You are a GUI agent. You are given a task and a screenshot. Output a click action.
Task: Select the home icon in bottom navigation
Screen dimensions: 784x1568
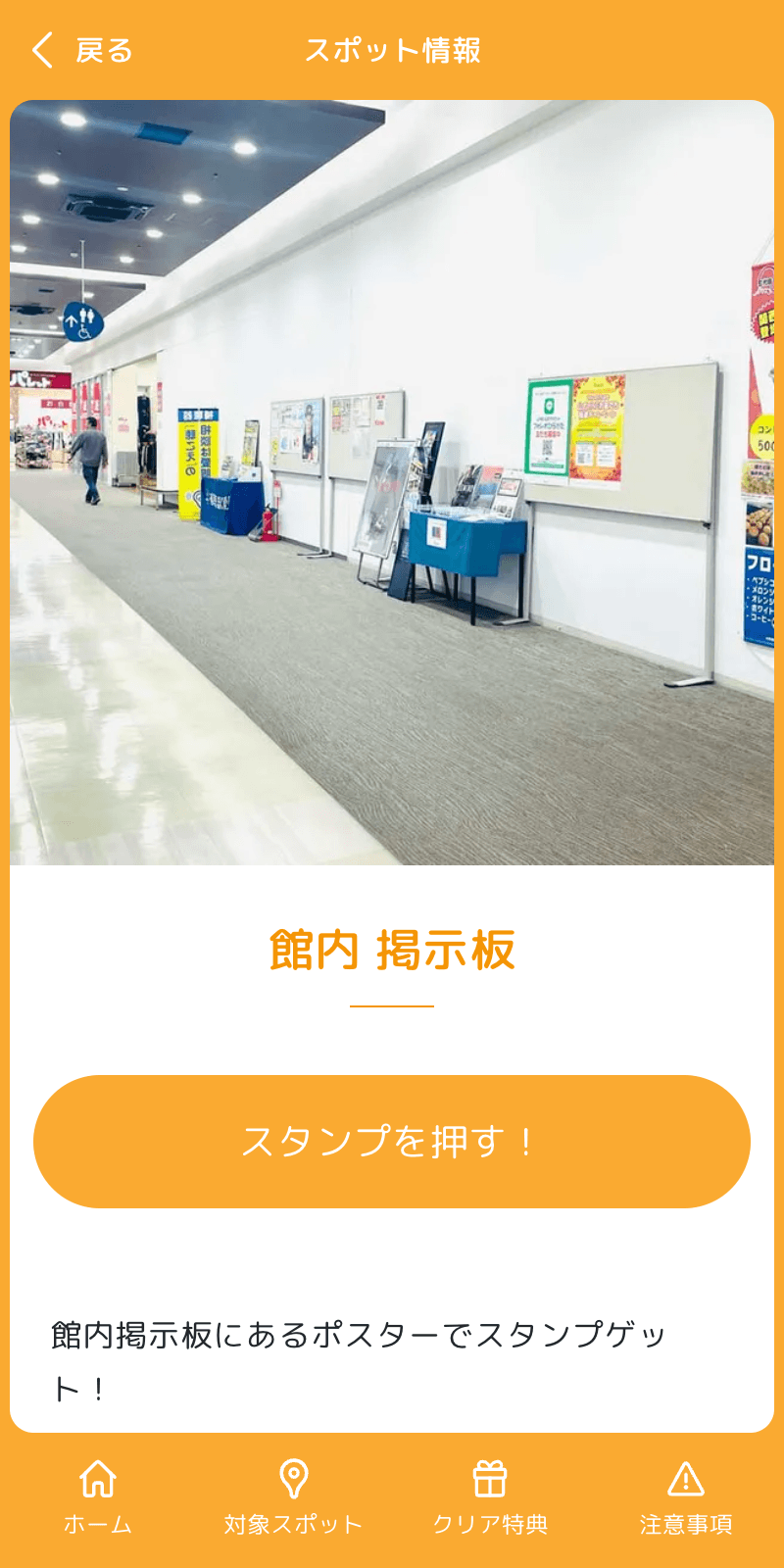[100, 1475]
